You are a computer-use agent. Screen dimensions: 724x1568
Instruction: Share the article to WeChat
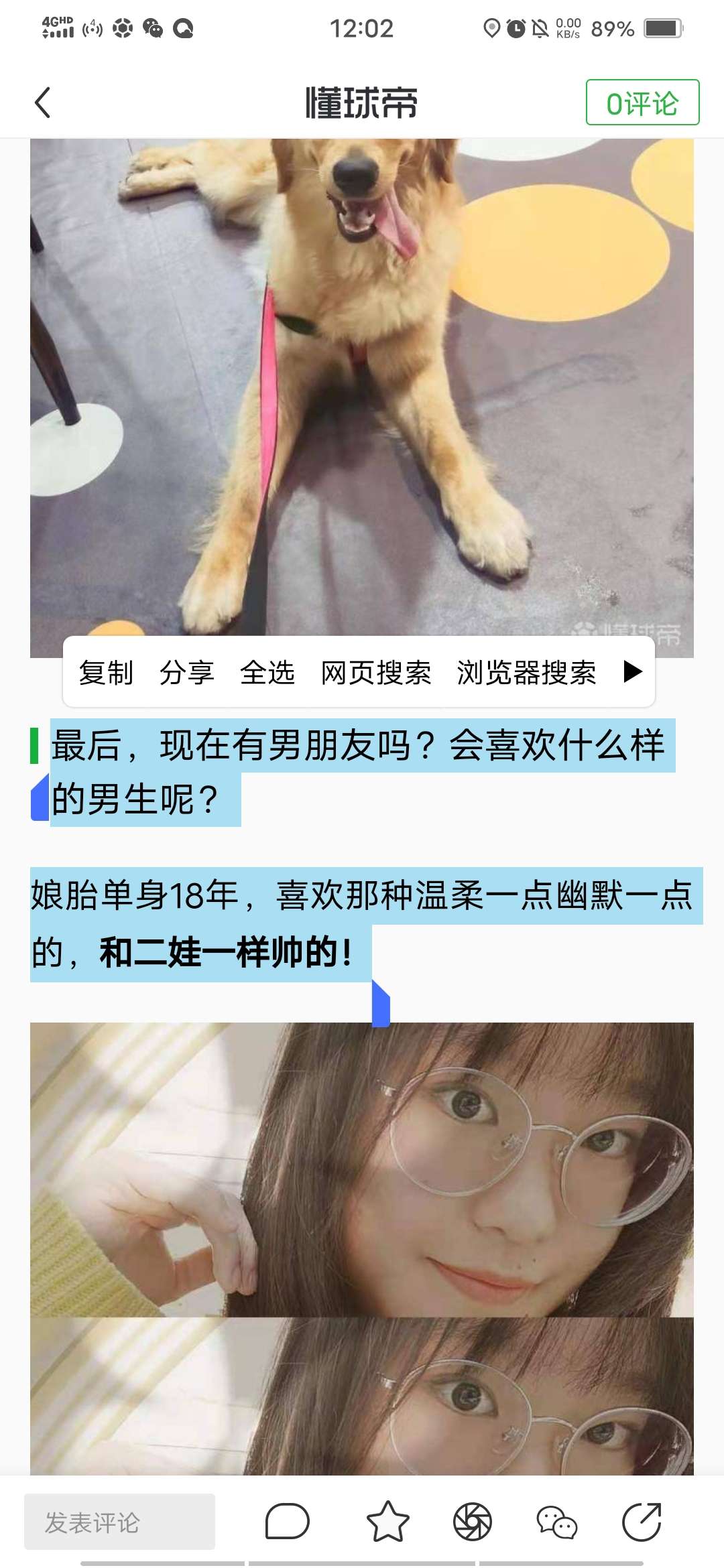tap(556, 1521)
